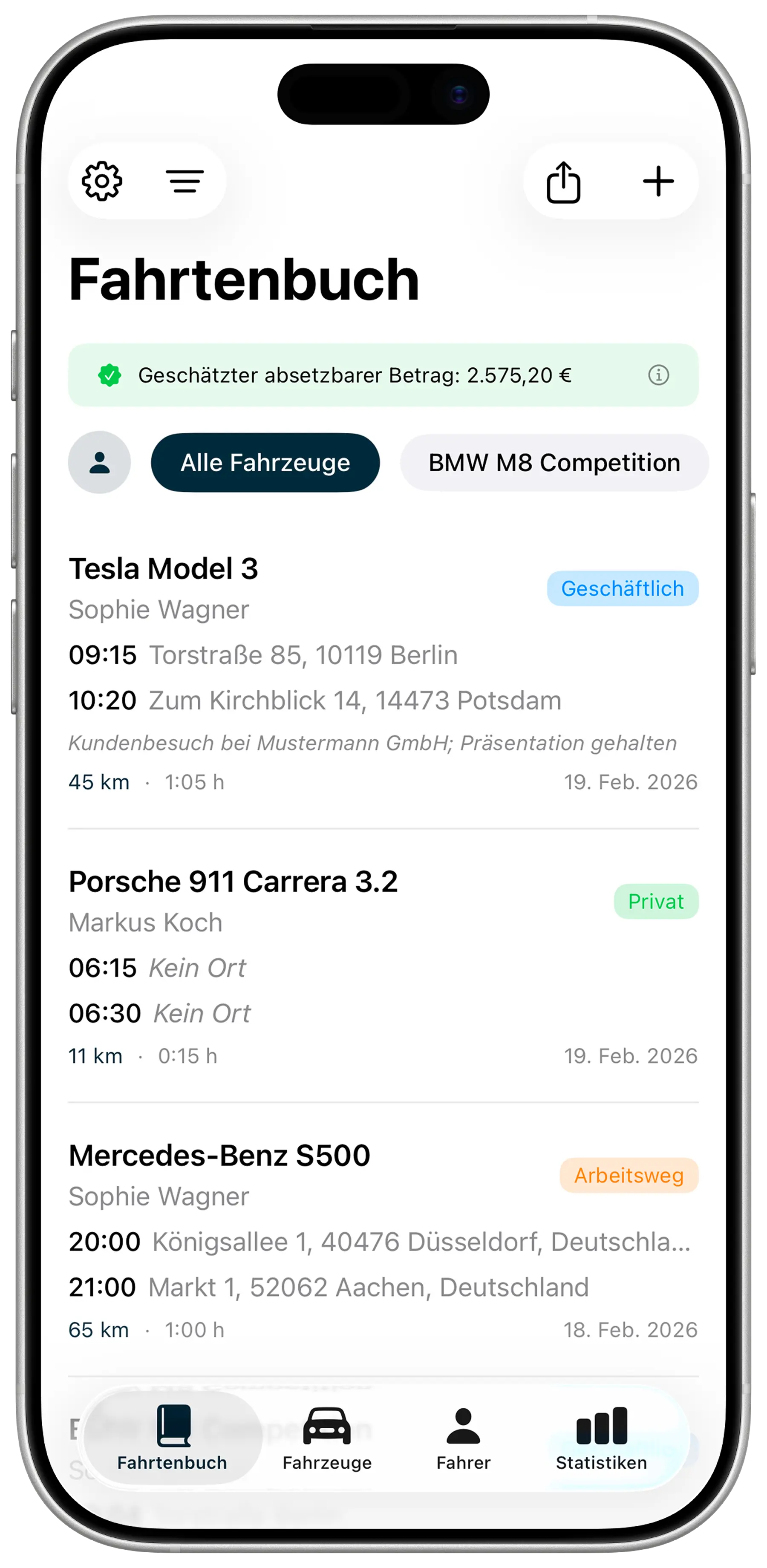Open the Porsche 911 Carrera 3.2 trip
767x1568 pixels.
click(x=383, y=968)
